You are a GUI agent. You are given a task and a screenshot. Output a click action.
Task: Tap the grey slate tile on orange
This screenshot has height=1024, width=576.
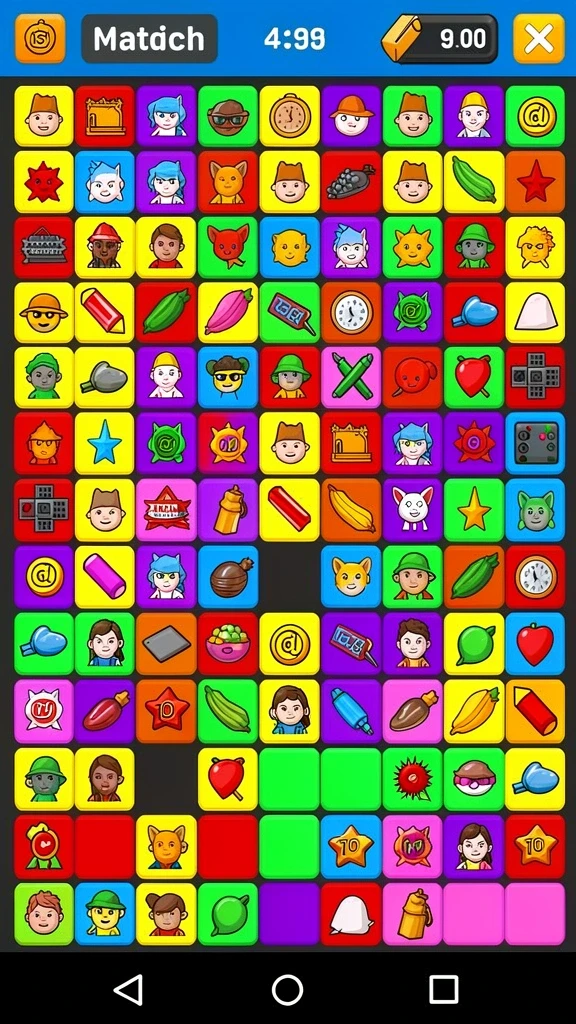(x=166, y=643)
